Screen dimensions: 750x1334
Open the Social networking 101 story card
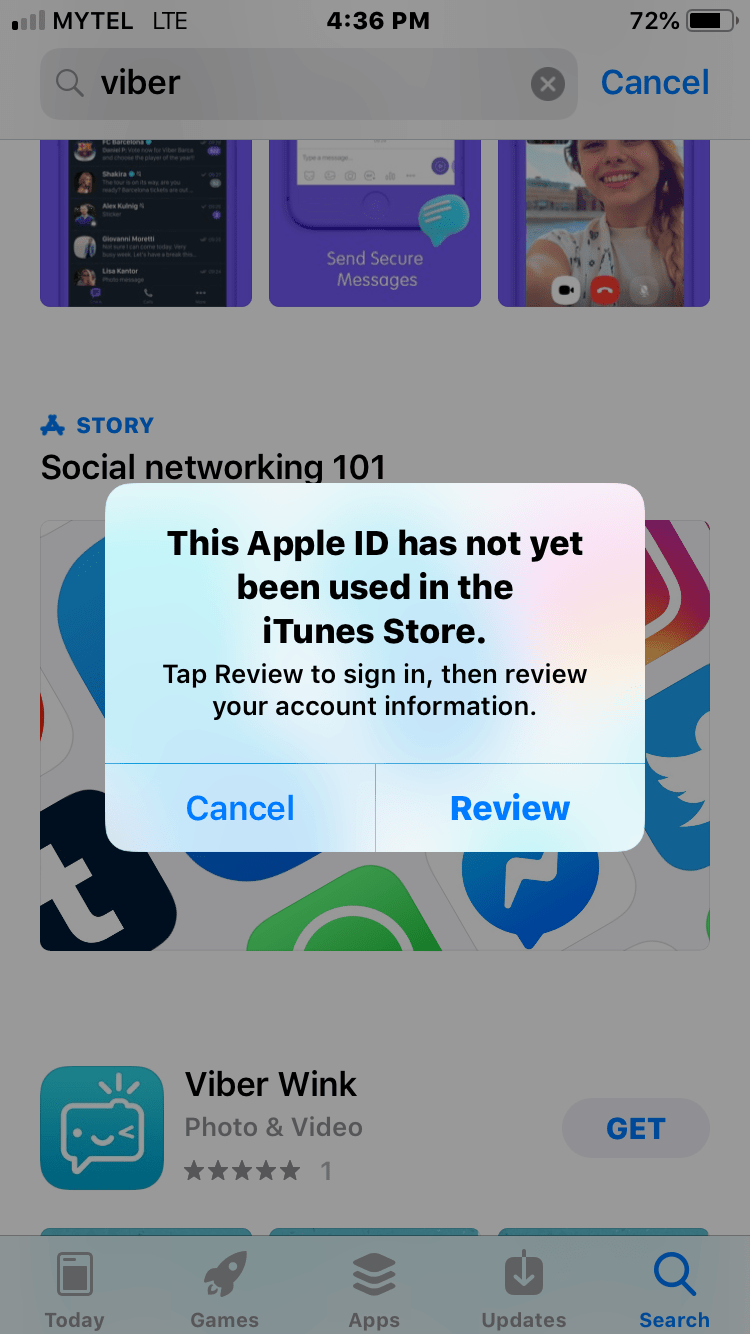(x=375, y=735)
